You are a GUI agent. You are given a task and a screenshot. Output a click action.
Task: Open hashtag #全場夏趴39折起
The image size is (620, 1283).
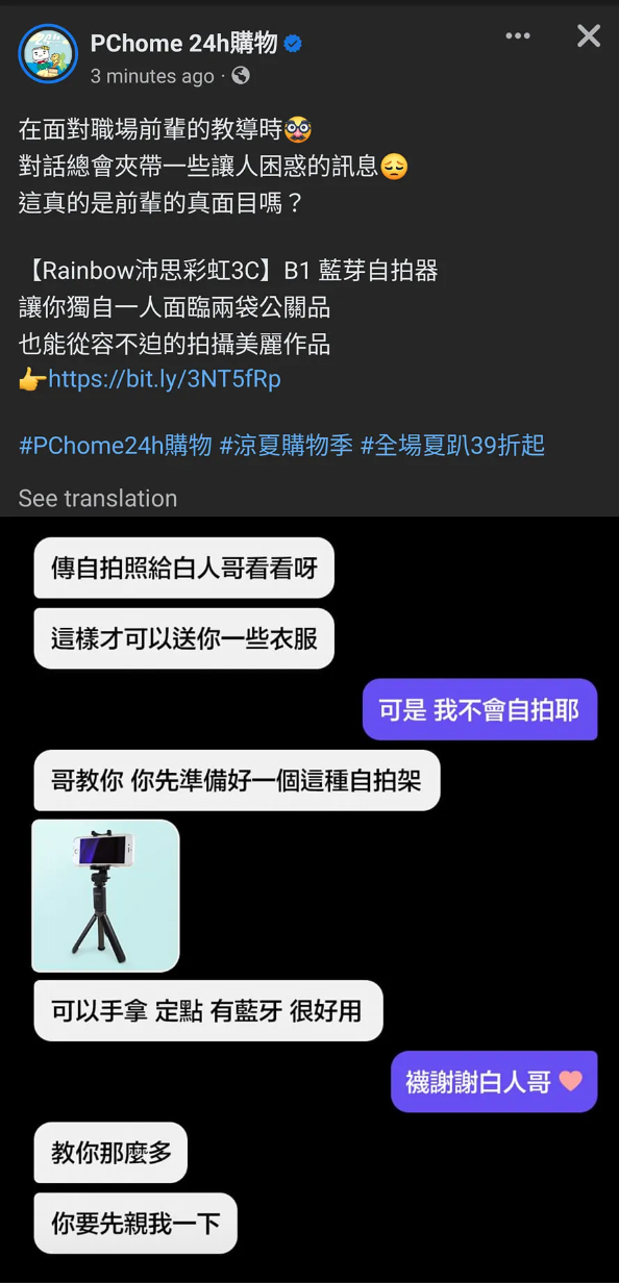(x=452, y=445)
